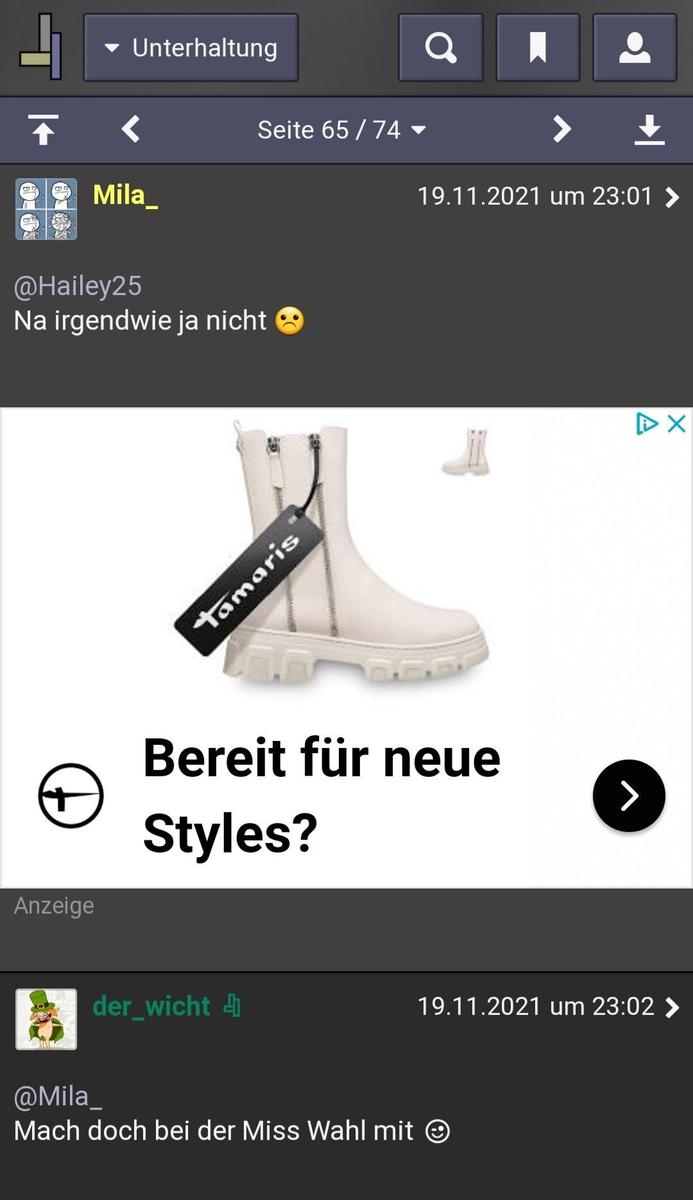This screenshot has width=693, height=1200.
Task: Go to the next page
Action: pyautogui.click(x=562, y=129)
